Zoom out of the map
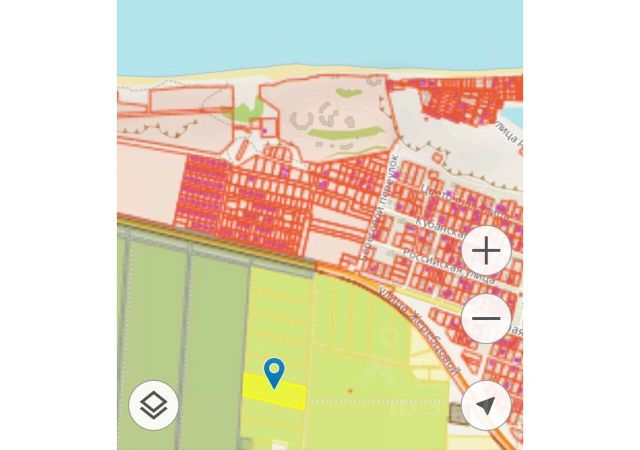Viewport: 640px width, 450px height. (486, 319)
